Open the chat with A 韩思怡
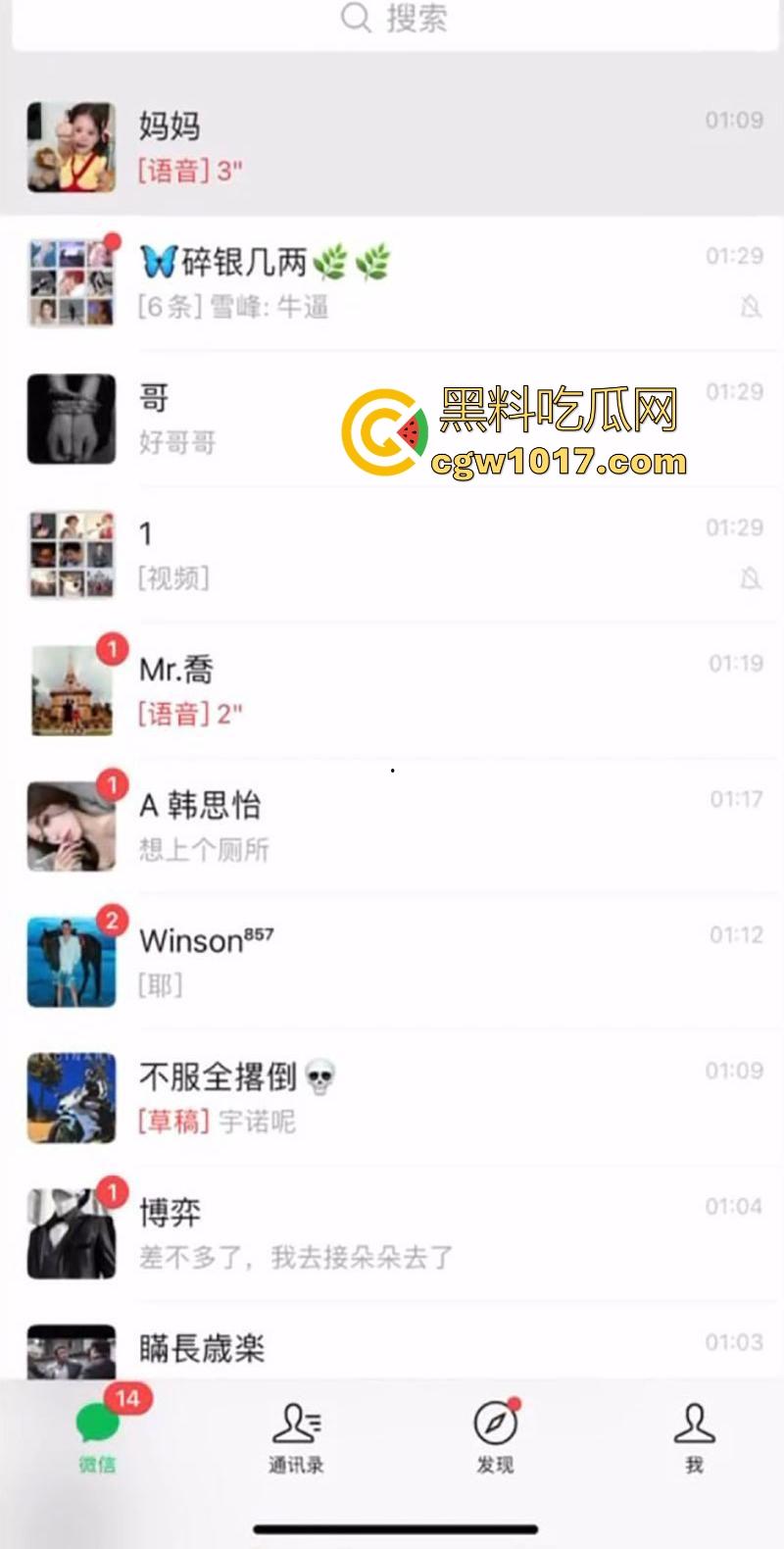This screenshot has width=784, height=1549. pyautogui.click(x=392, y=825)
